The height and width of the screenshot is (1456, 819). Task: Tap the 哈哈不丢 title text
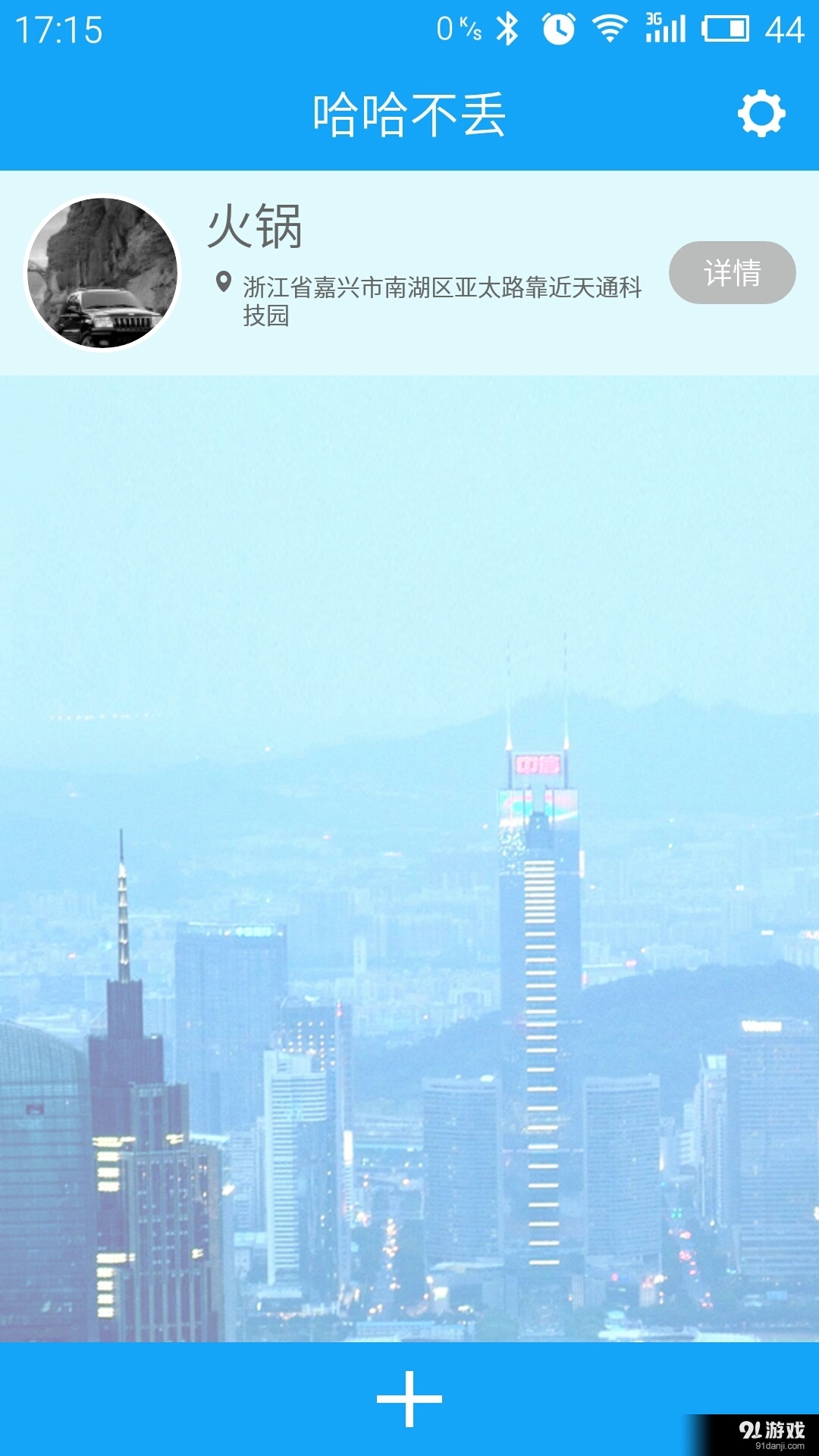tap(409, 112)
